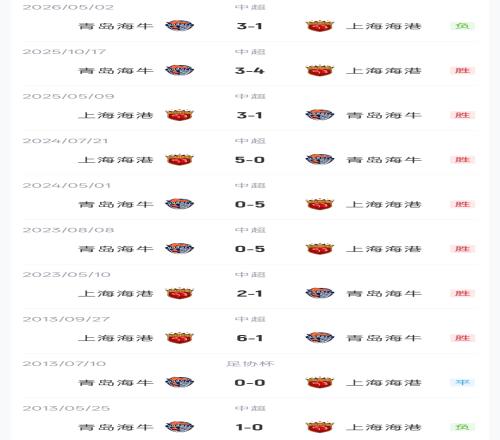View the 2024/05/01 match details
This screenshot has height=440, width=500.
[x=250, y=198]
